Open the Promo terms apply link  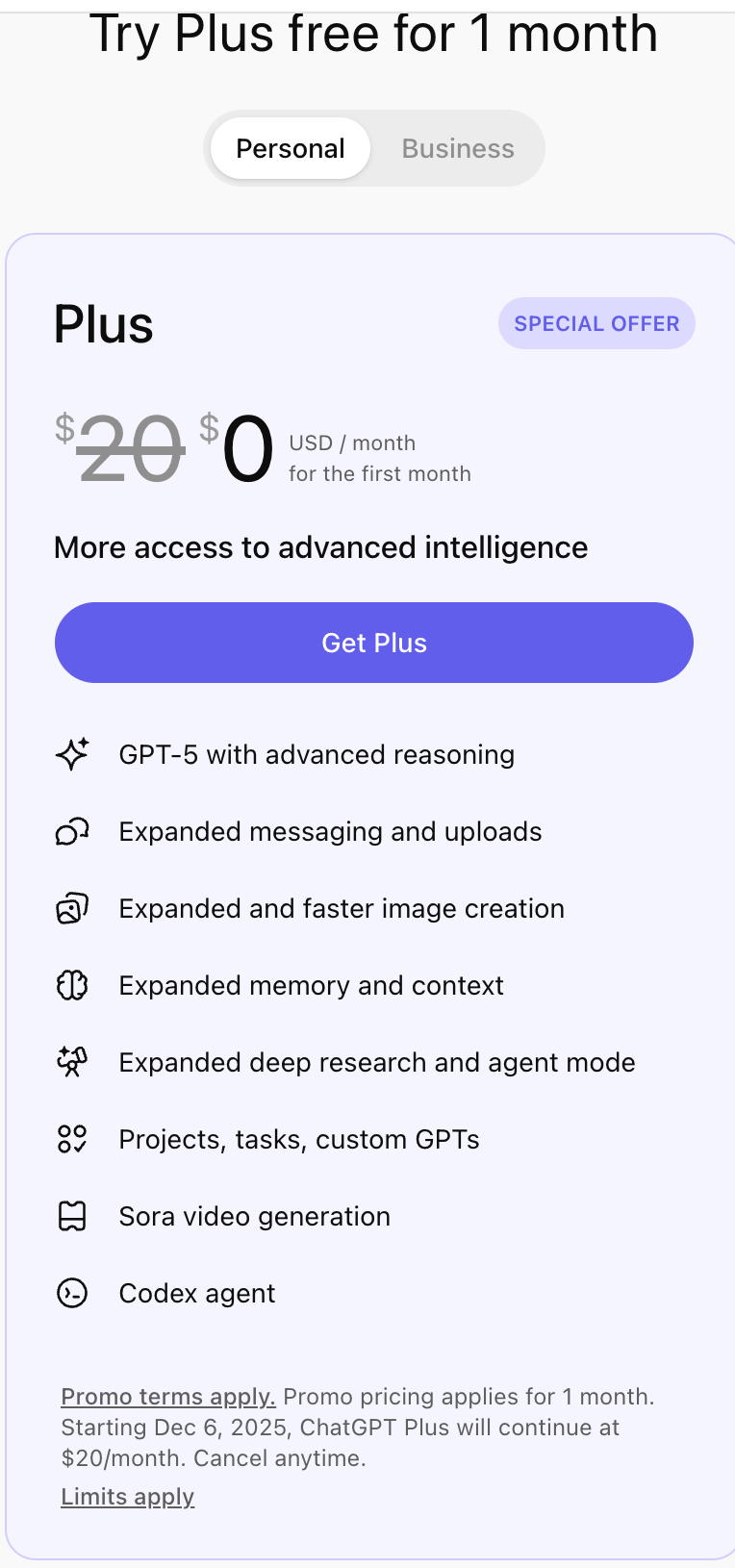click(168, 1397)
